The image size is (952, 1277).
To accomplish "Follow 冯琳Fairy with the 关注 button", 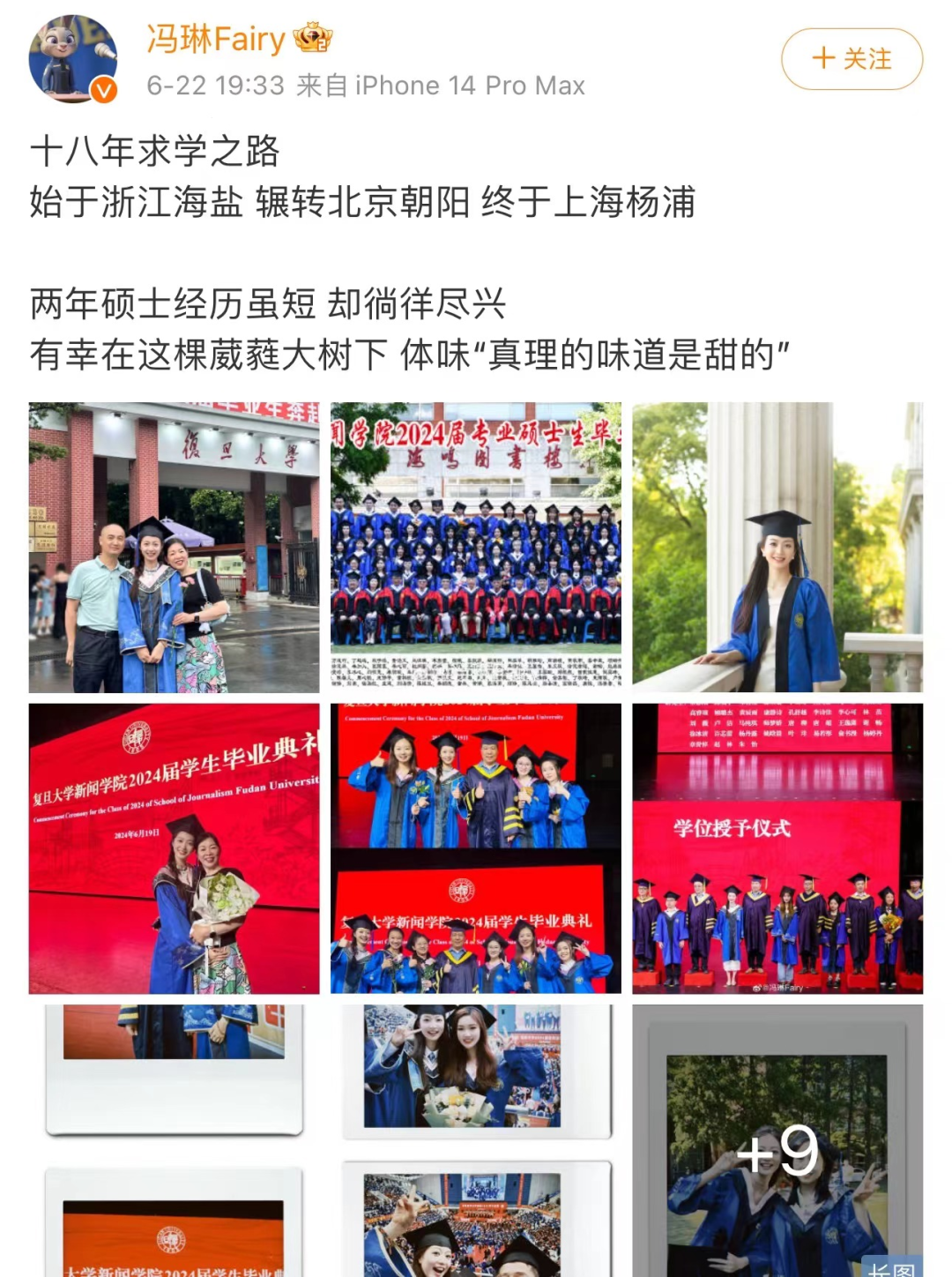I will click(852, 59).
